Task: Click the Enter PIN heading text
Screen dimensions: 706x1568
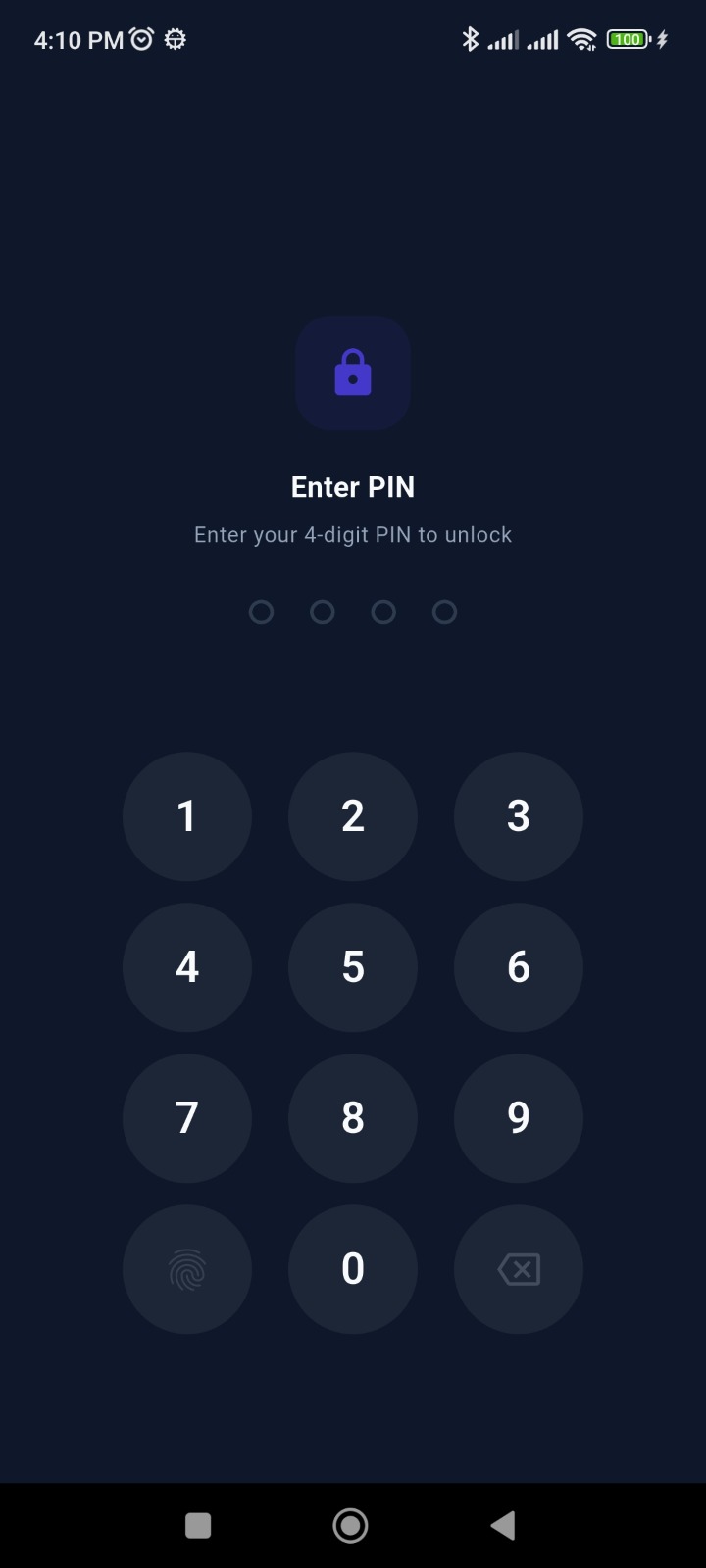Action: (353, 486)
